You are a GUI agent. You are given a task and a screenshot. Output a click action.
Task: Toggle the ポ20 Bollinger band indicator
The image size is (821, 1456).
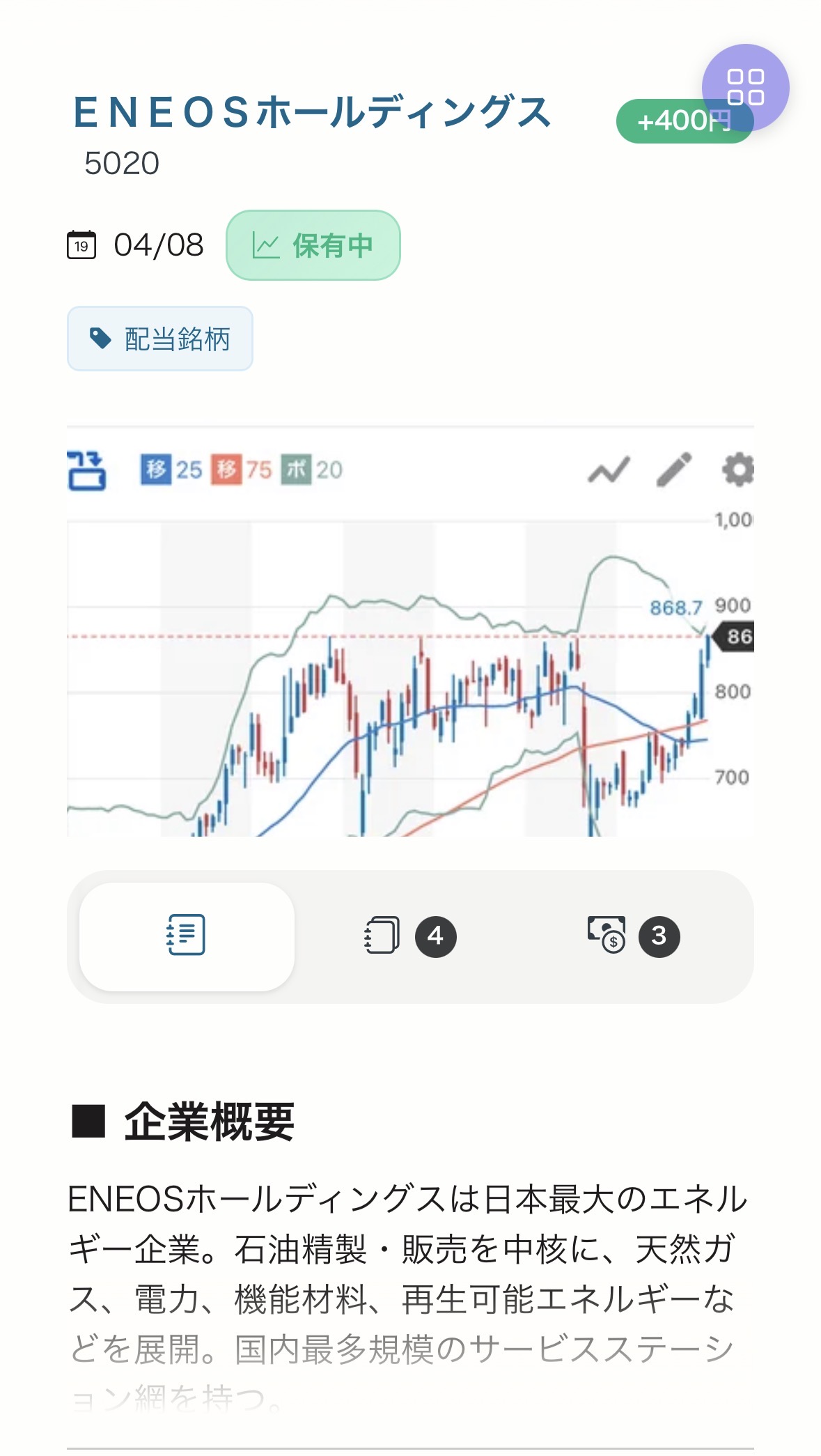pyautogui.click(x=313, y=469)
